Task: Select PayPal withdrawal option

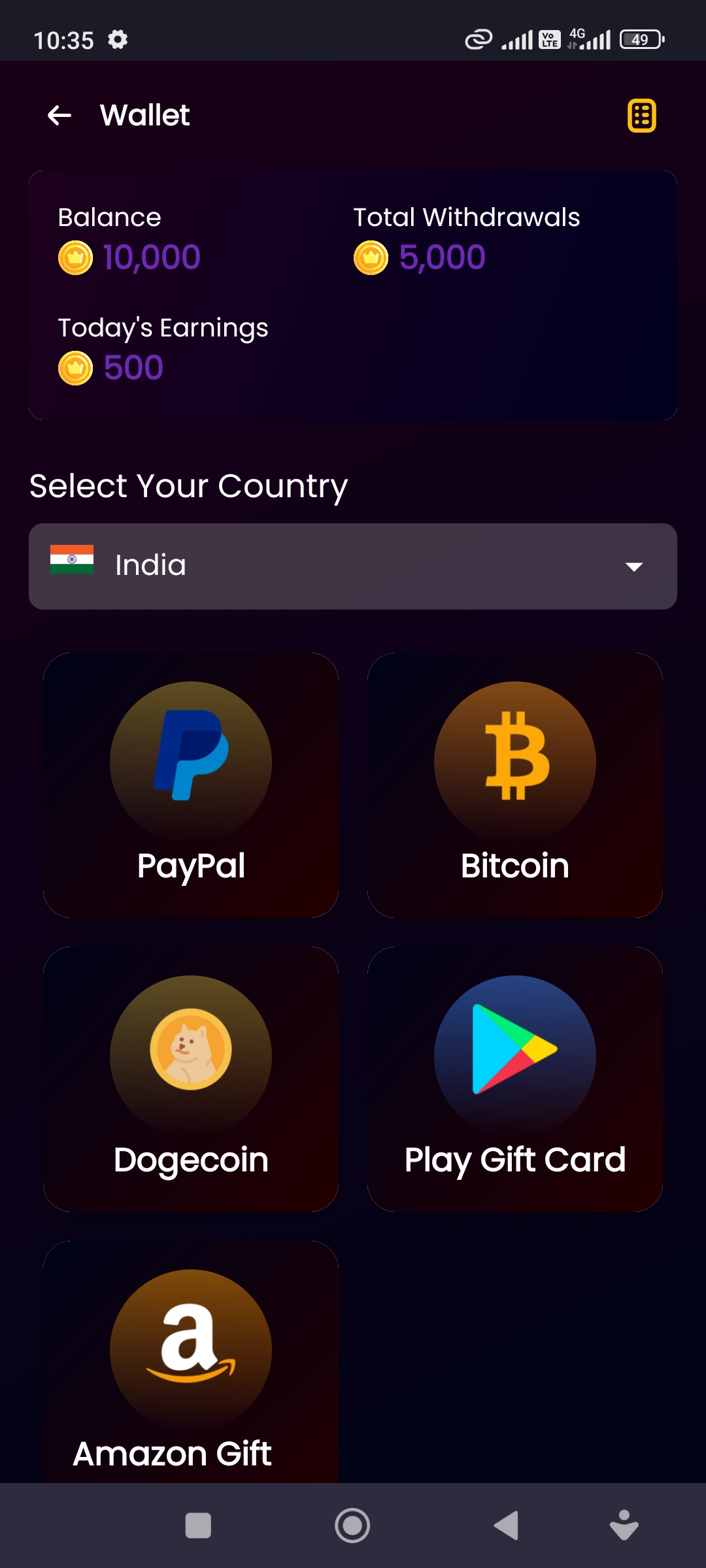Action: [191, 785]
